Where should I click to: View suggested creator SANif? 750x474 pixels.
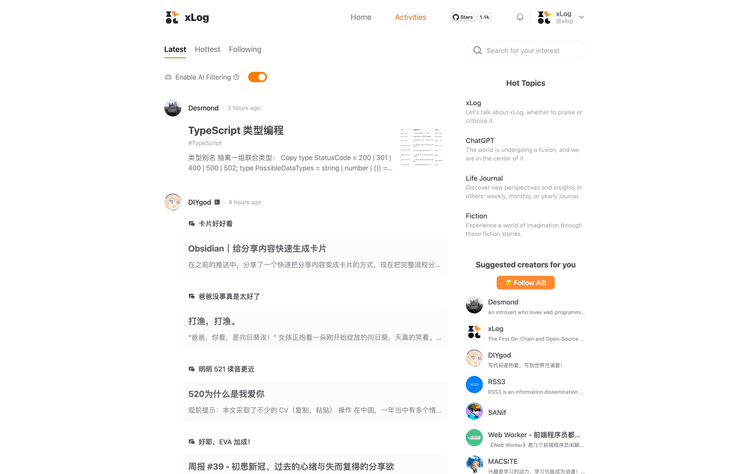click(x=497, y=412)
